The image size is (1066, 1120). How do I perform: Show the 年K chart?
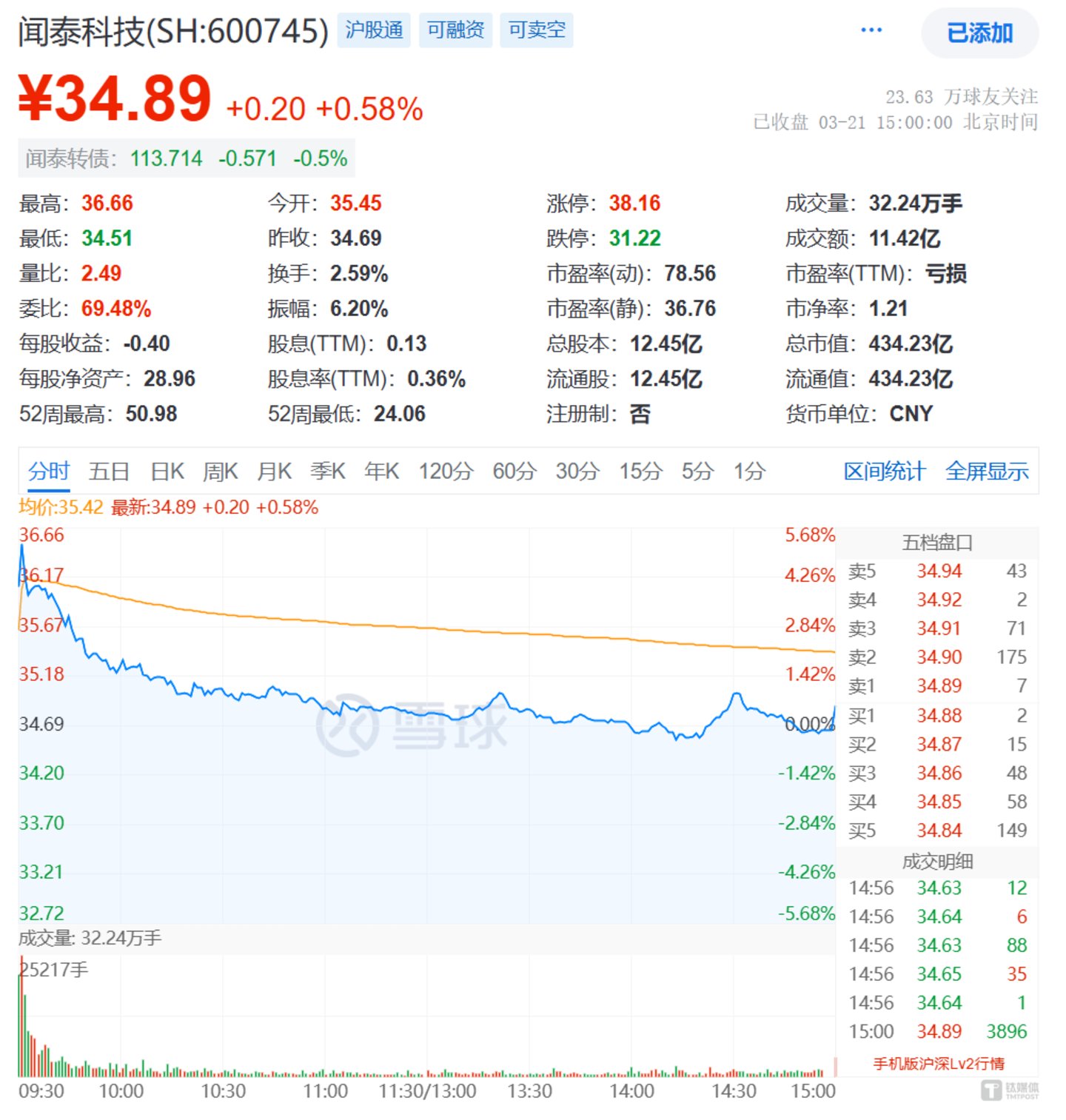click(382, 471)
